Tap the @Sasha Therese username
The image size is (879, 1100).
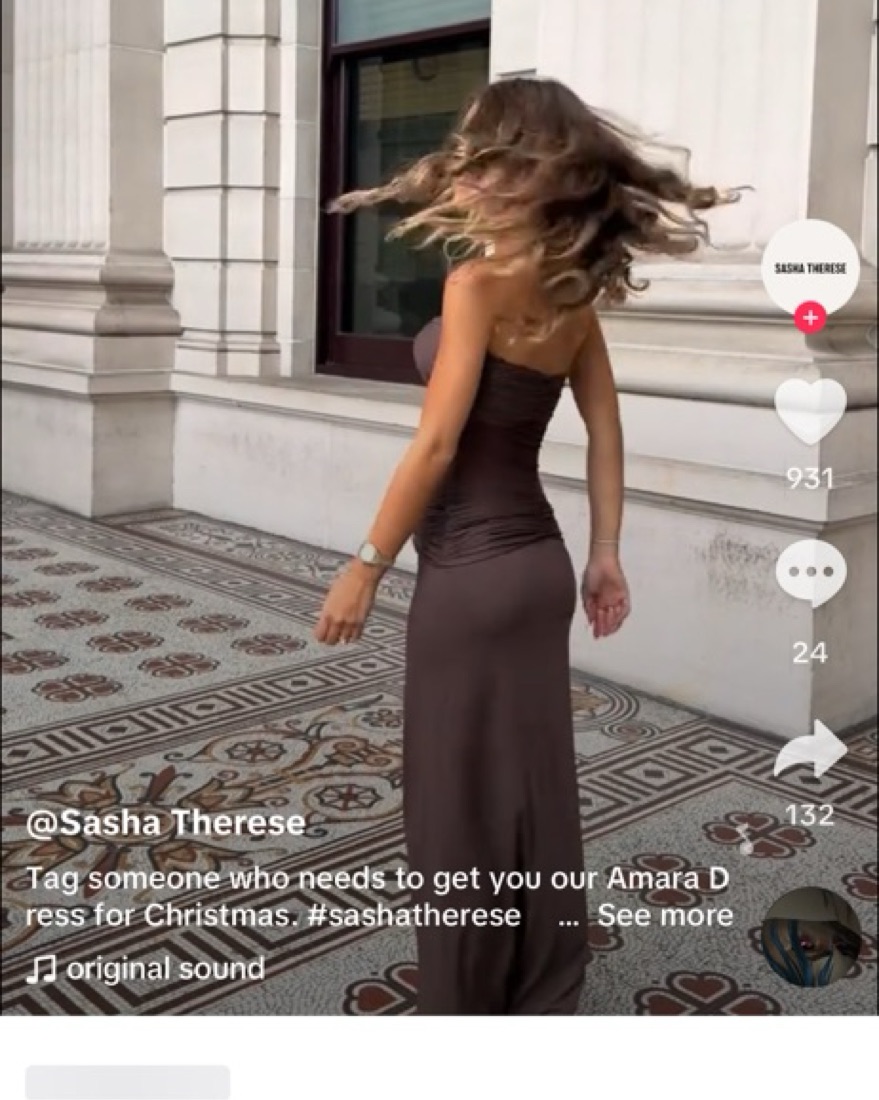click(x=166, y=823)
